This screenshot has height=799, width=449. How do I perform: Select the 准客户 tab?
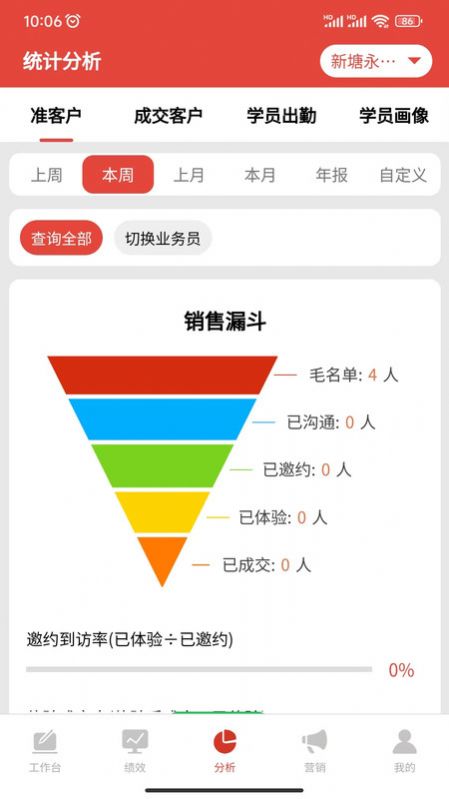[x=56, y=116]
